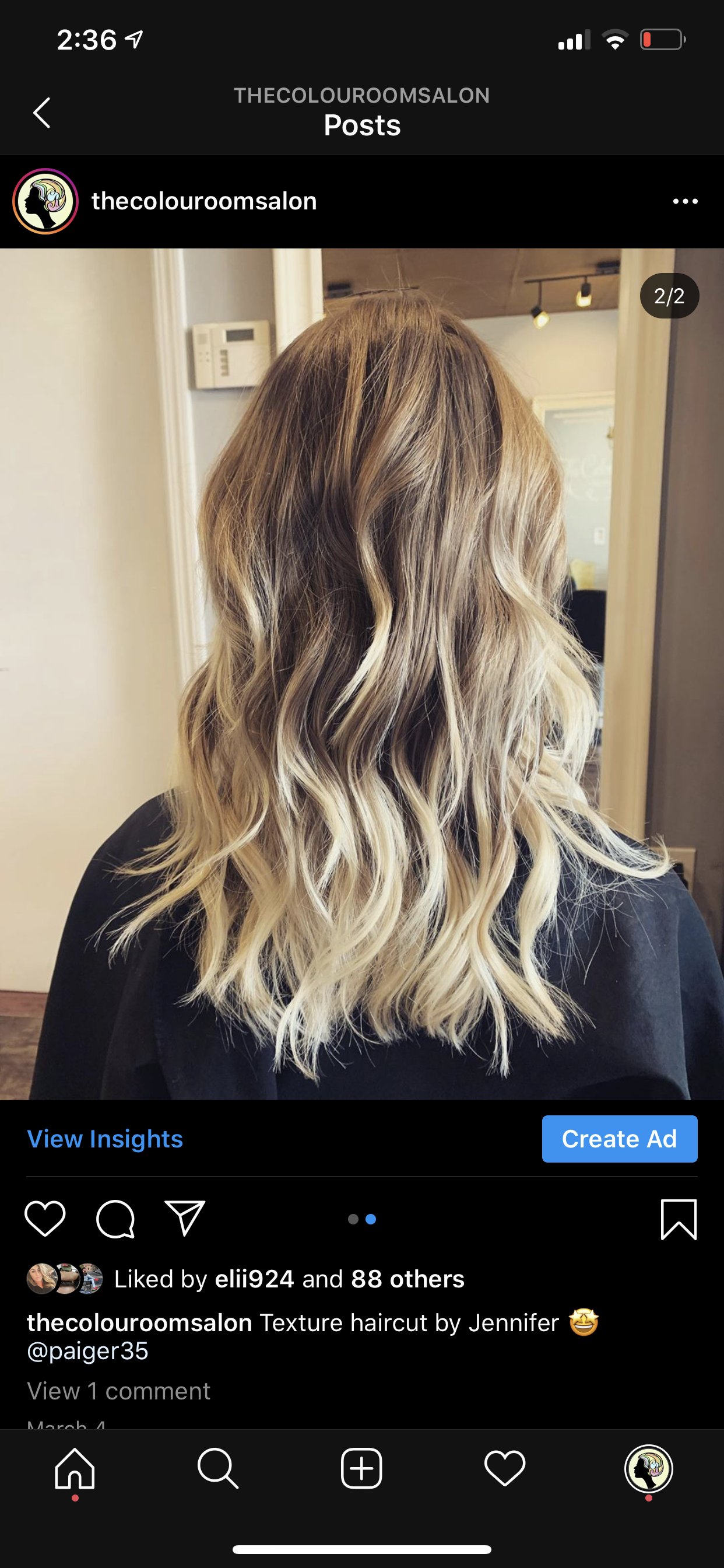
Task: Go to the Home feed tab
Action: pos(75,1469)
